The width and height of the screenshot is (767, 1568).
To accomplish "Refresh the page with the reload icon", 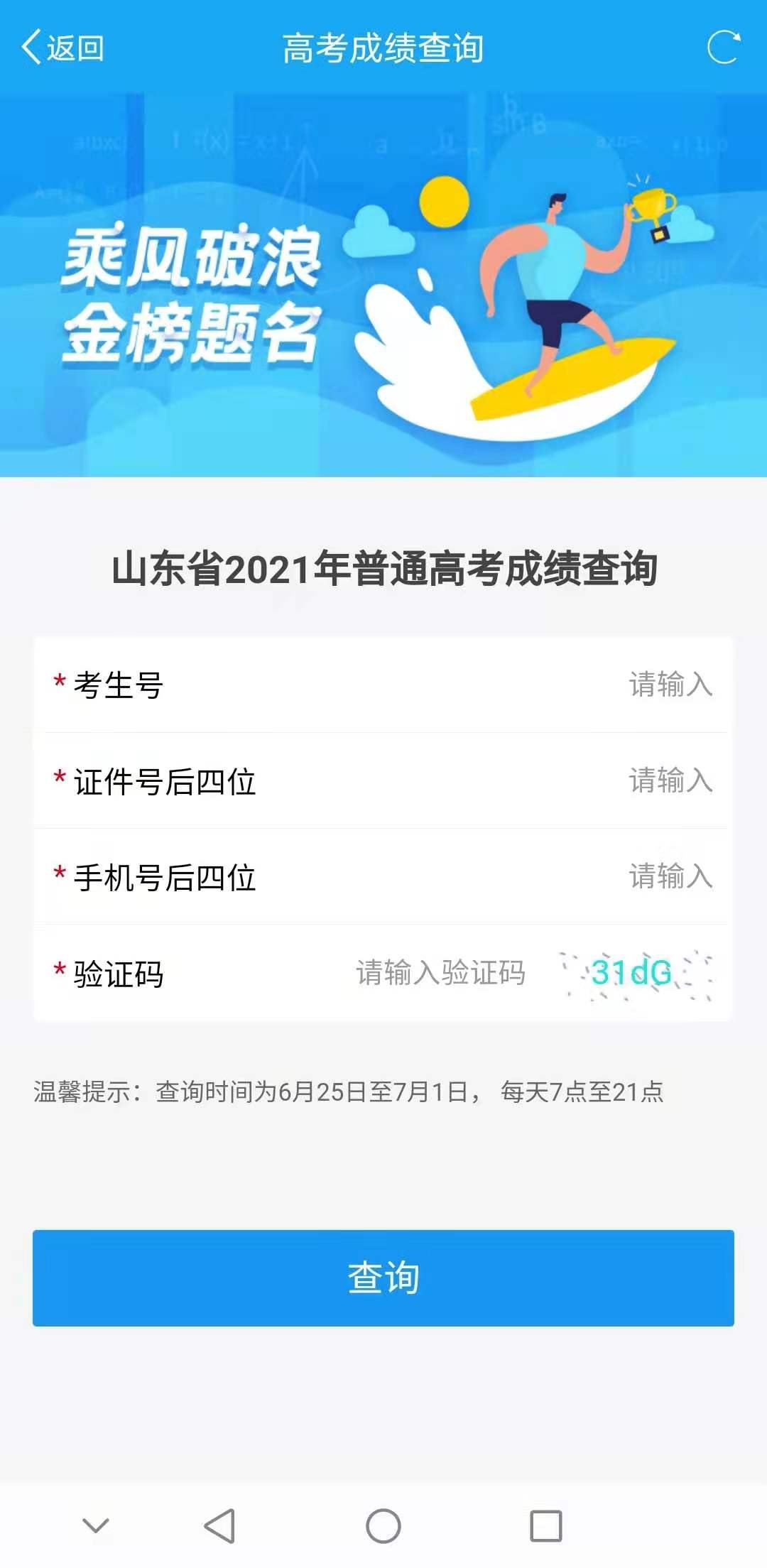I will [x=724, y=48].
